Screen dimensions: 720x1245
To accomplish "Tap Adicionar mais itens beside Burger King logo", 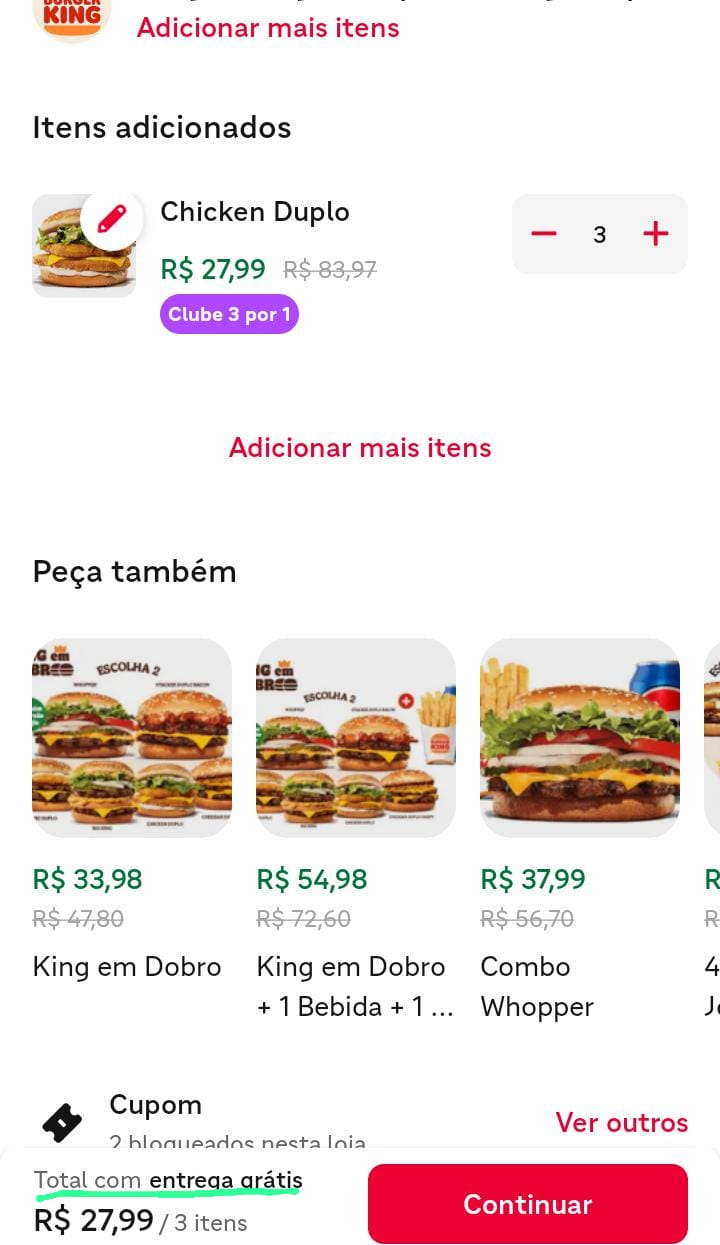I will 268,27.
